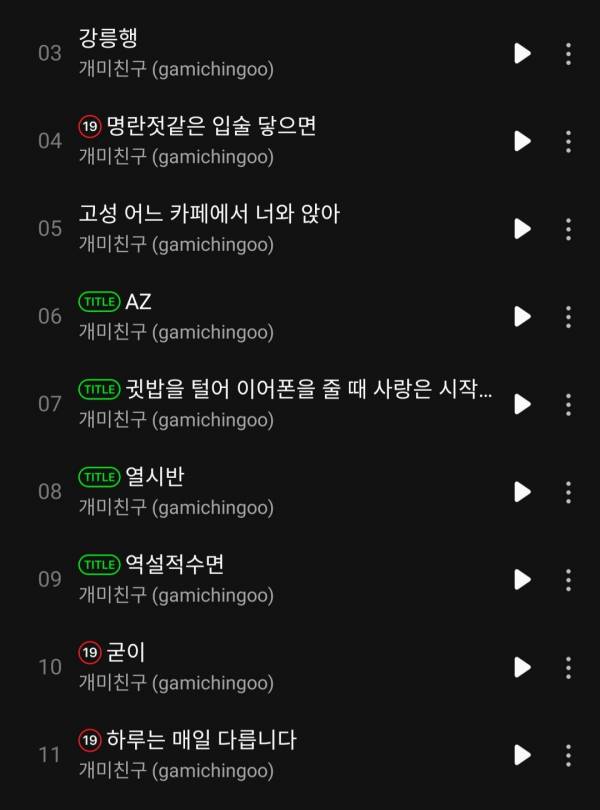Open song details for 열시반
Screen dimensions: 600x810
(x=154, y=477)
